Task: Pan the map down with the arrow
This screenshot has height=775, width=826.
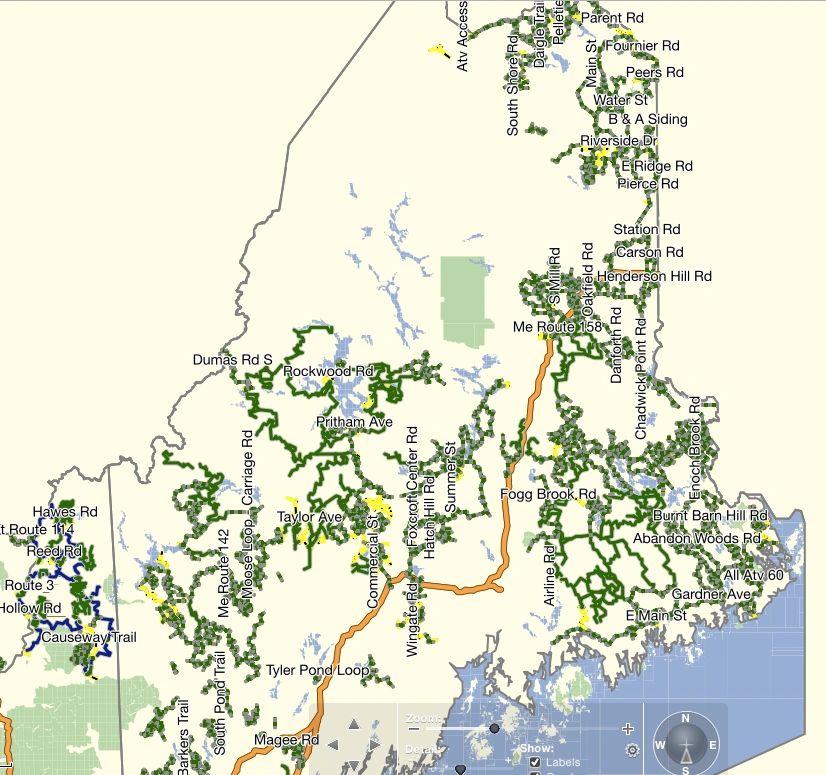Action: coord(354,766)
